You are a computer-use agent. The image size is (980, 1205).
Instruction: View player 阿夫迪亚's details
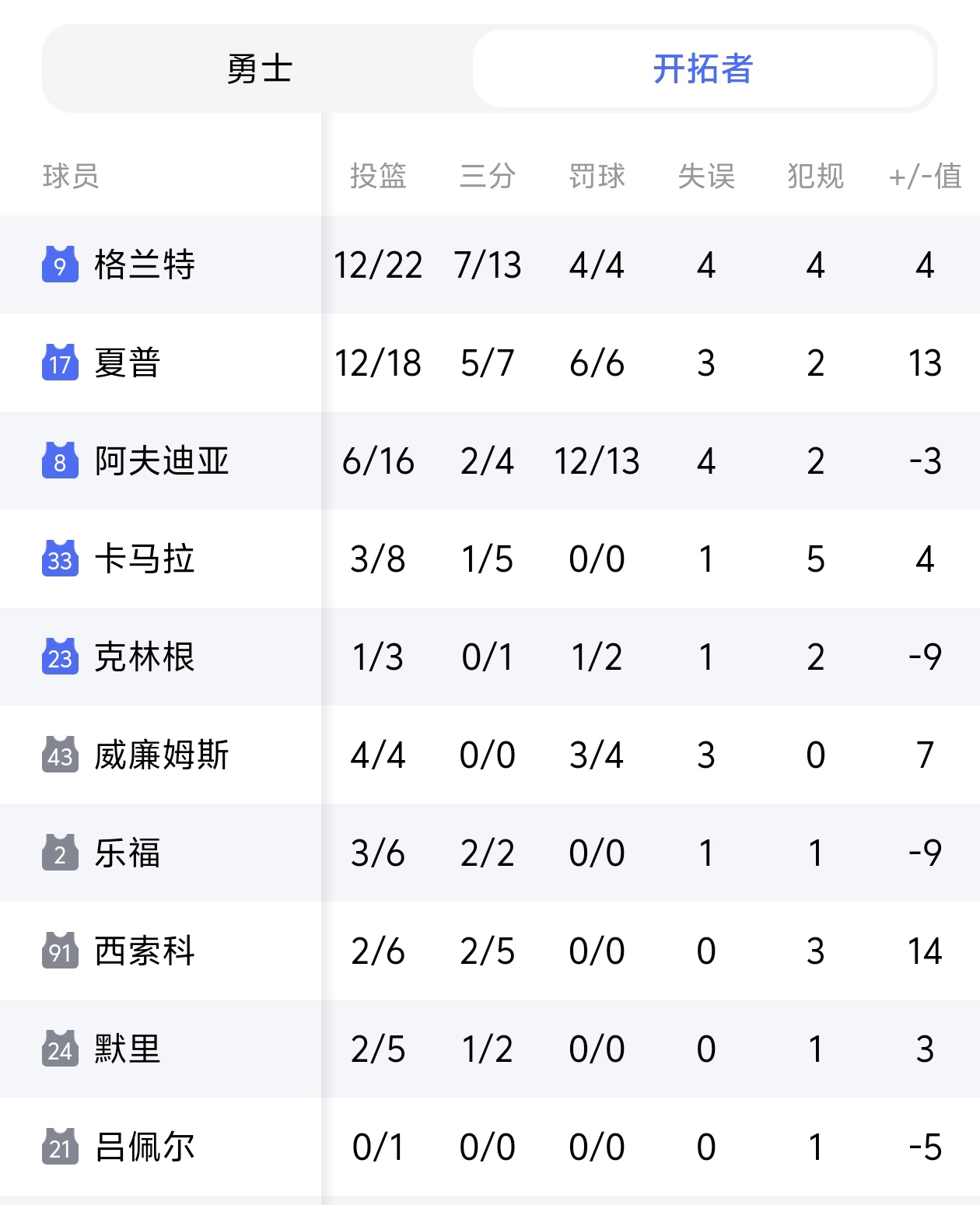point(161,461)
